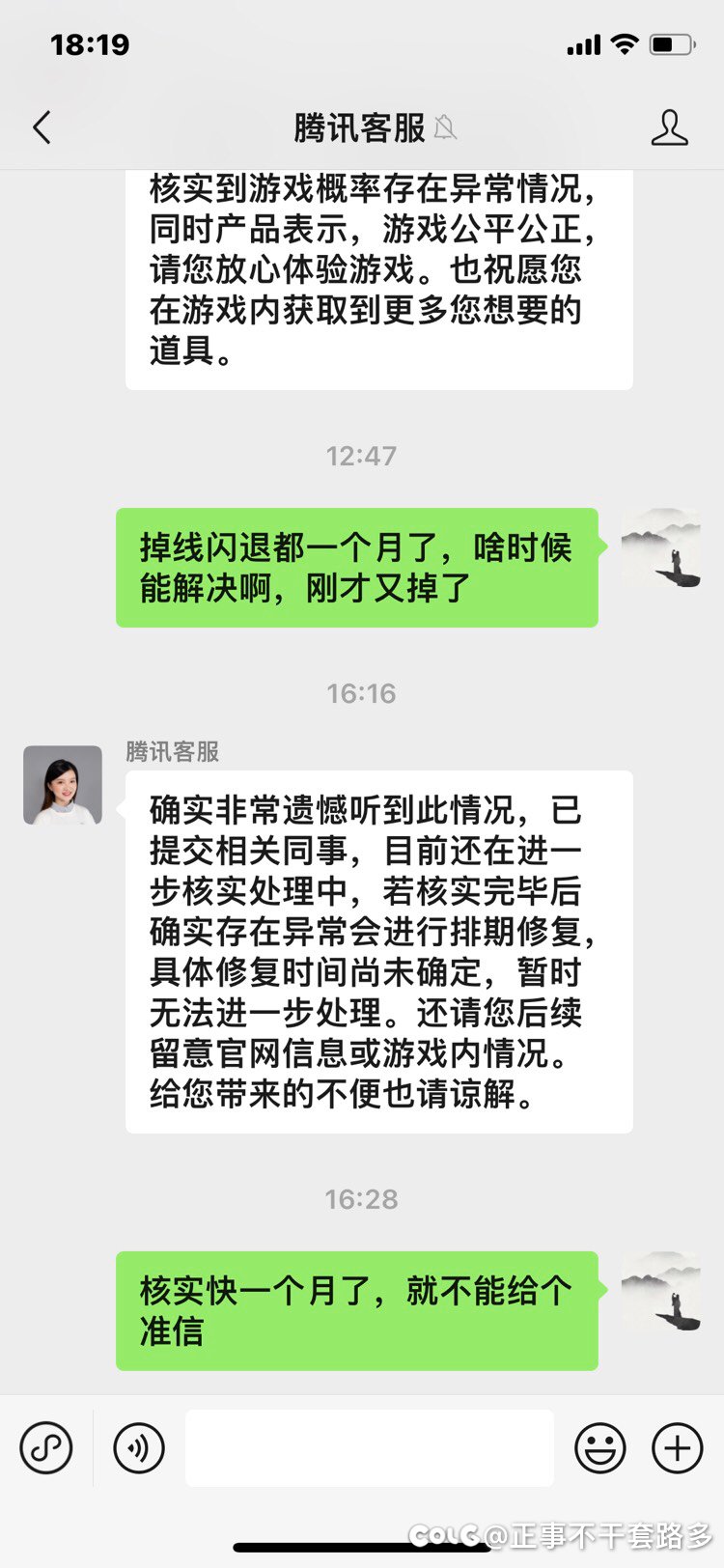
Task: Tap the plus icon to attach more options
Action: (678, 1448)
